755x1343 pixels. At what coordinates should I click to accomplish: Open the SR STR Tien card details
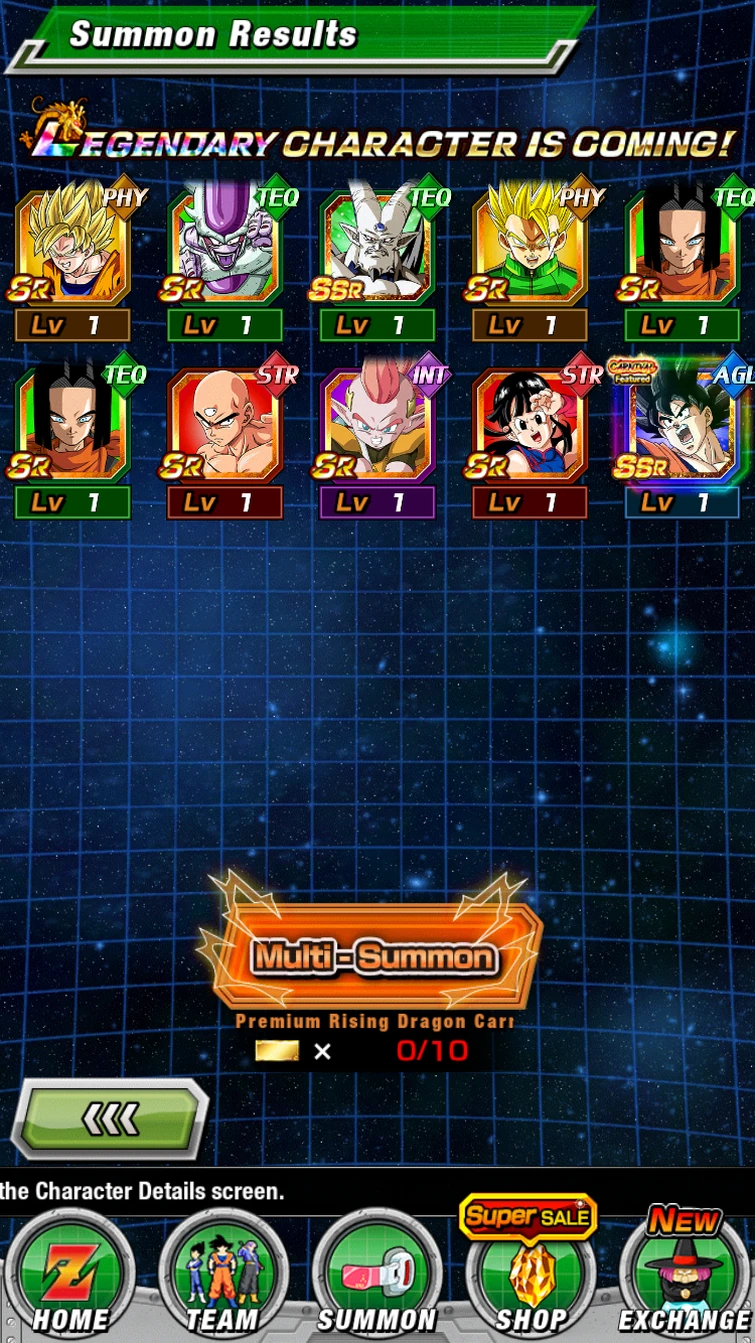coord(224,422)
